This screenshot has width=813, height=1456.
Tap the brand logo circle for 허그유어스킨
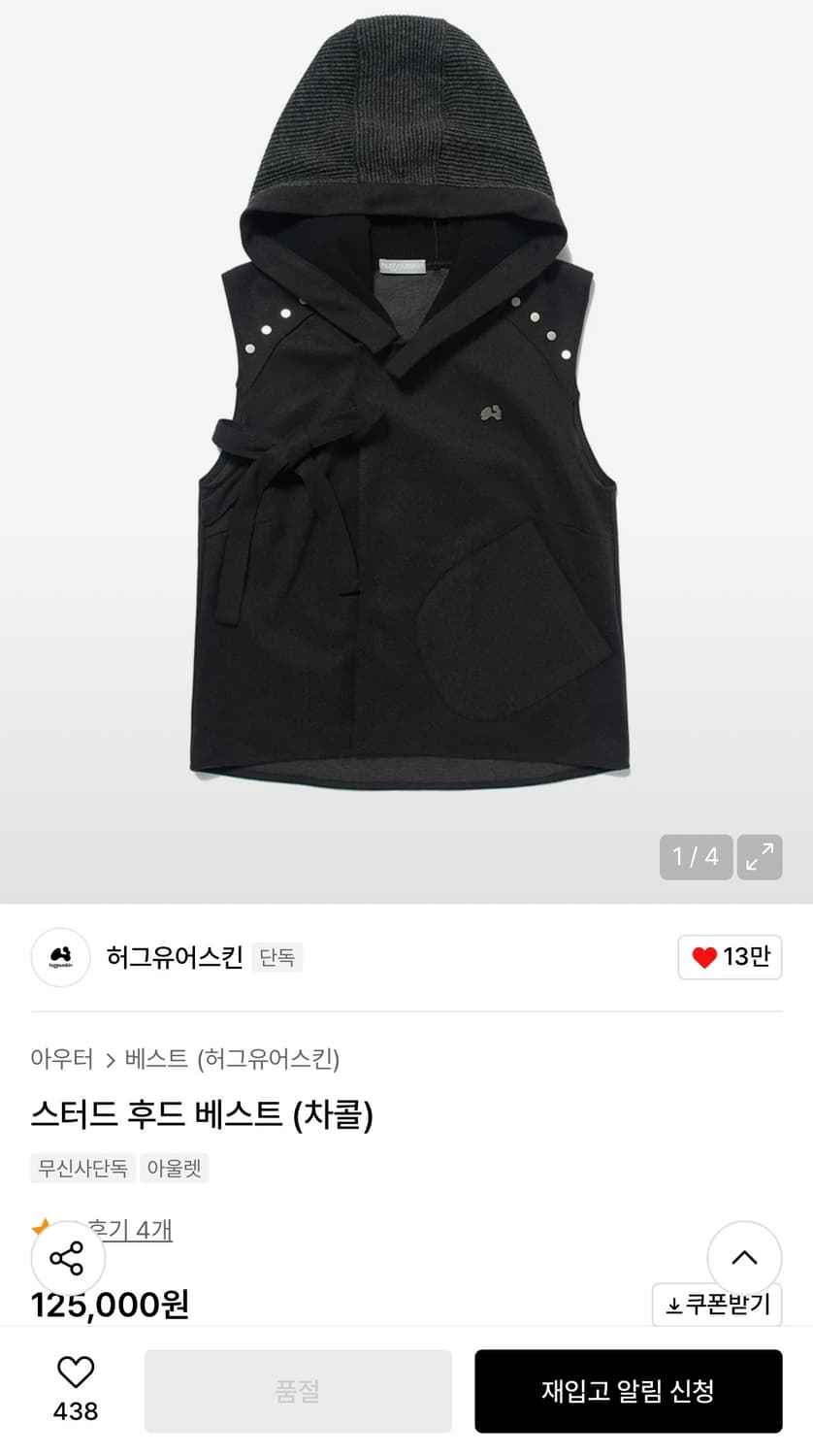click(x=60, y=957)
